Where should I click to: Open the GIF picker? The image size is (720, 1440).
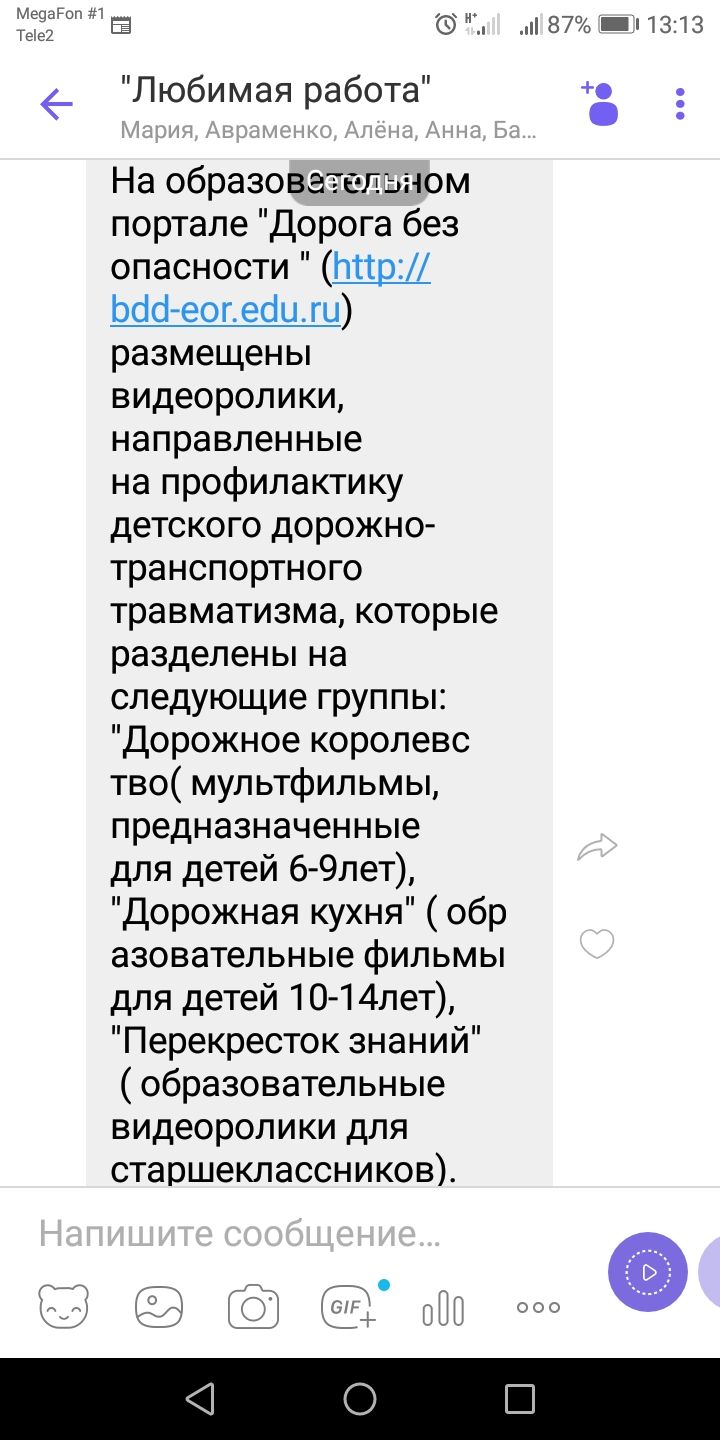[348, 1307]
